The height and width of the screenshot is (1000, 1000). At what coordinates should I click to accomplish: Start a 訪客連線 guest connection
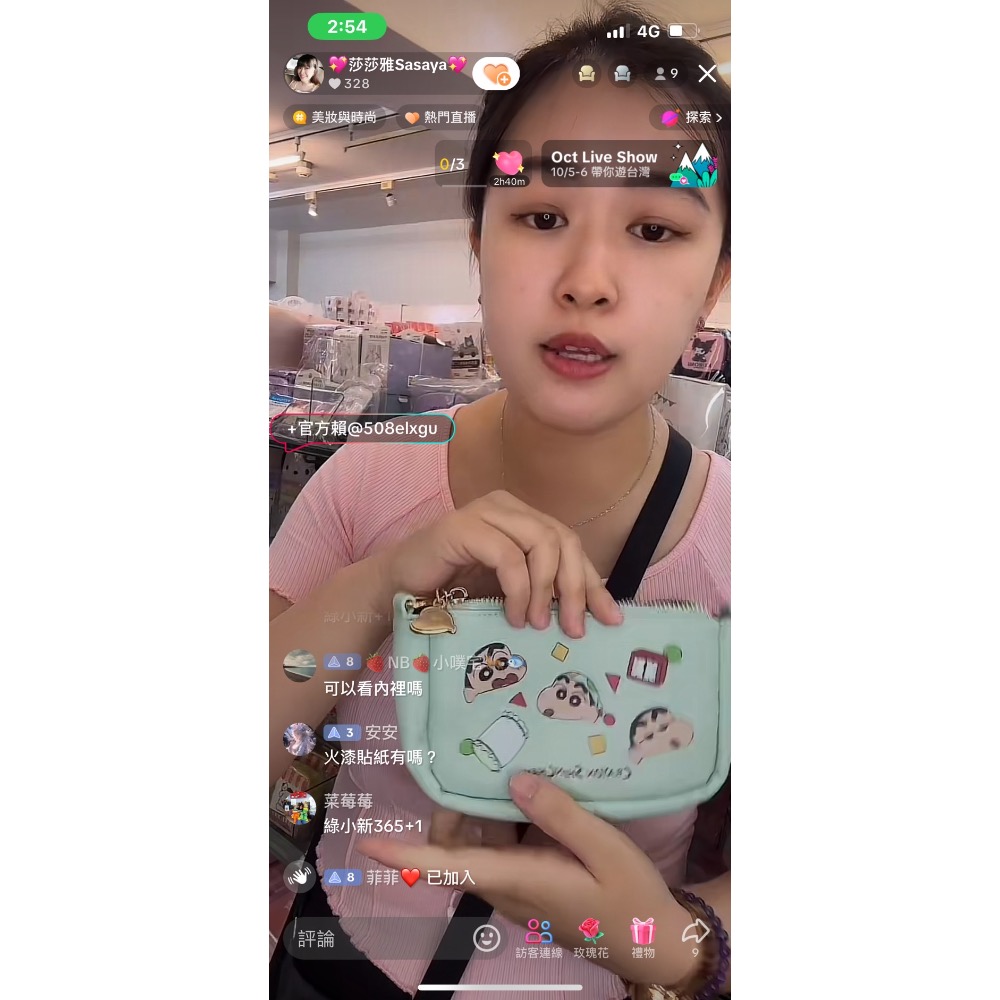click(539, 938)
